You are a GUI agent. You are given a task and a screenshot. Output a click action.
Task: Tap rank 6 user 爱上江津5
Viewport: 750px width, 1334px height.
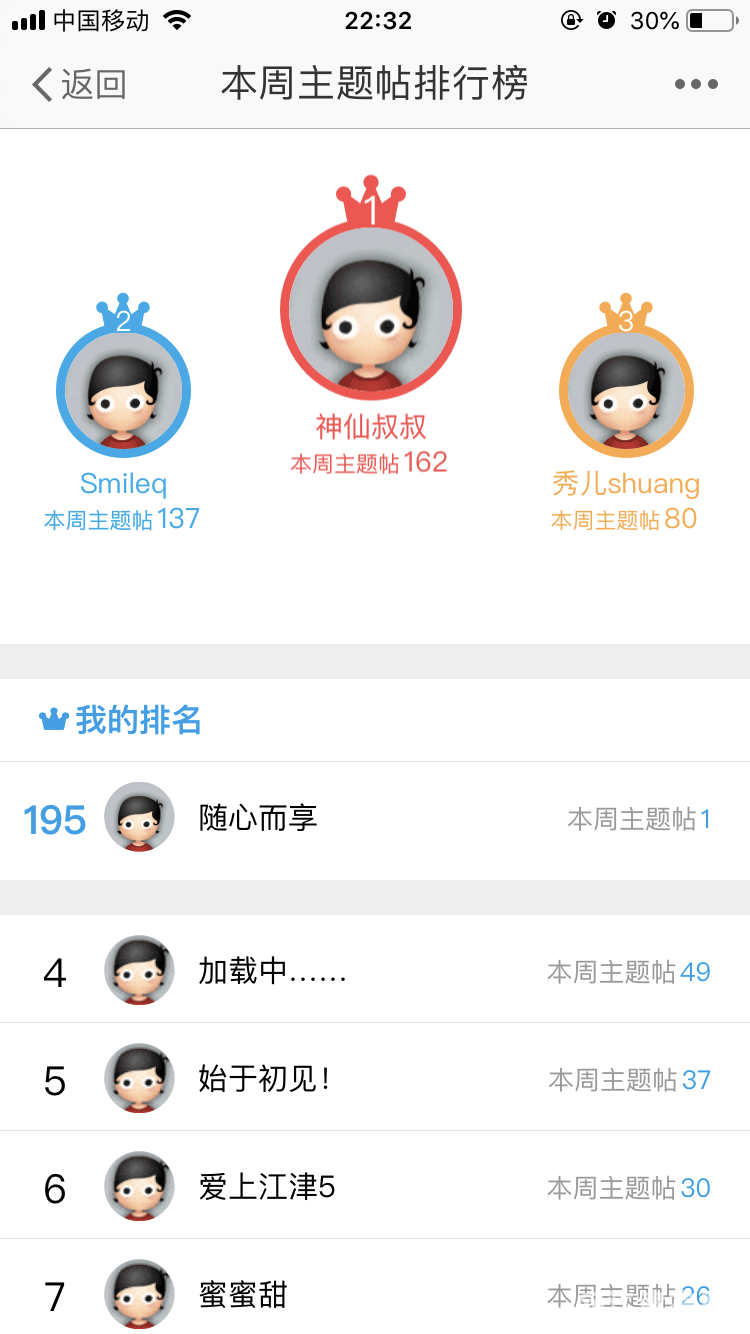point(374,1187)
